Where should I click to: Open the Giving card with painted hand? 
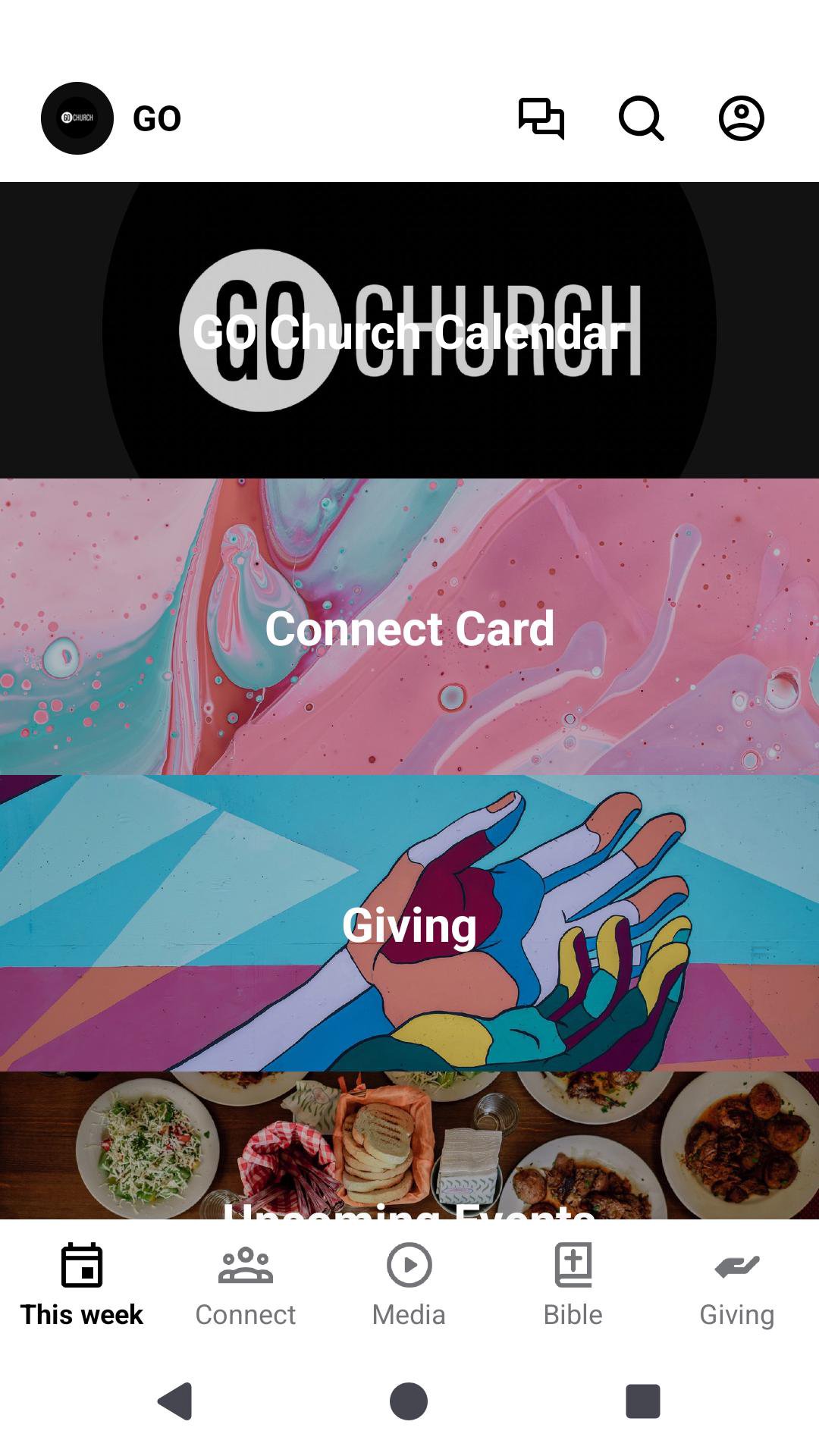pos(409,924)
